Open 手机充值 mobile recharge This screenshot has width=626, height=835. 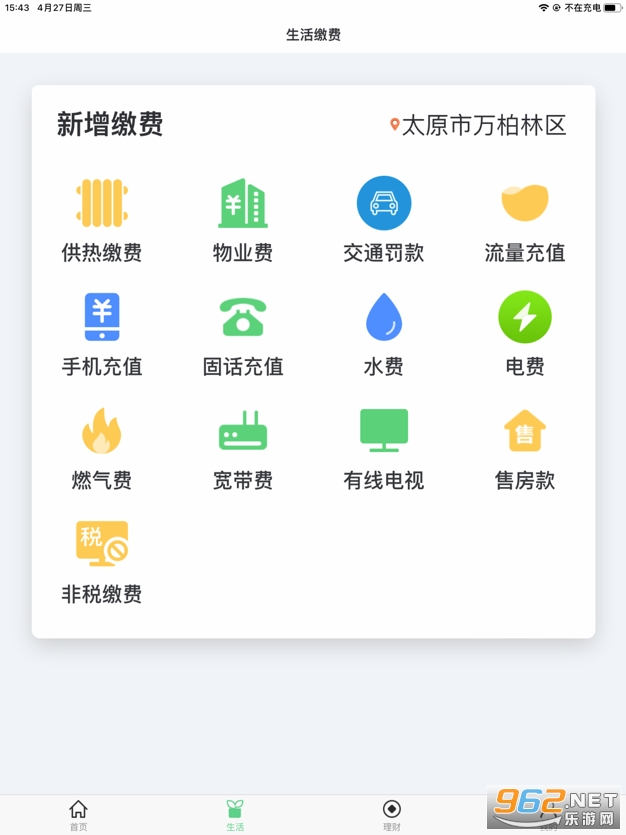102,333
